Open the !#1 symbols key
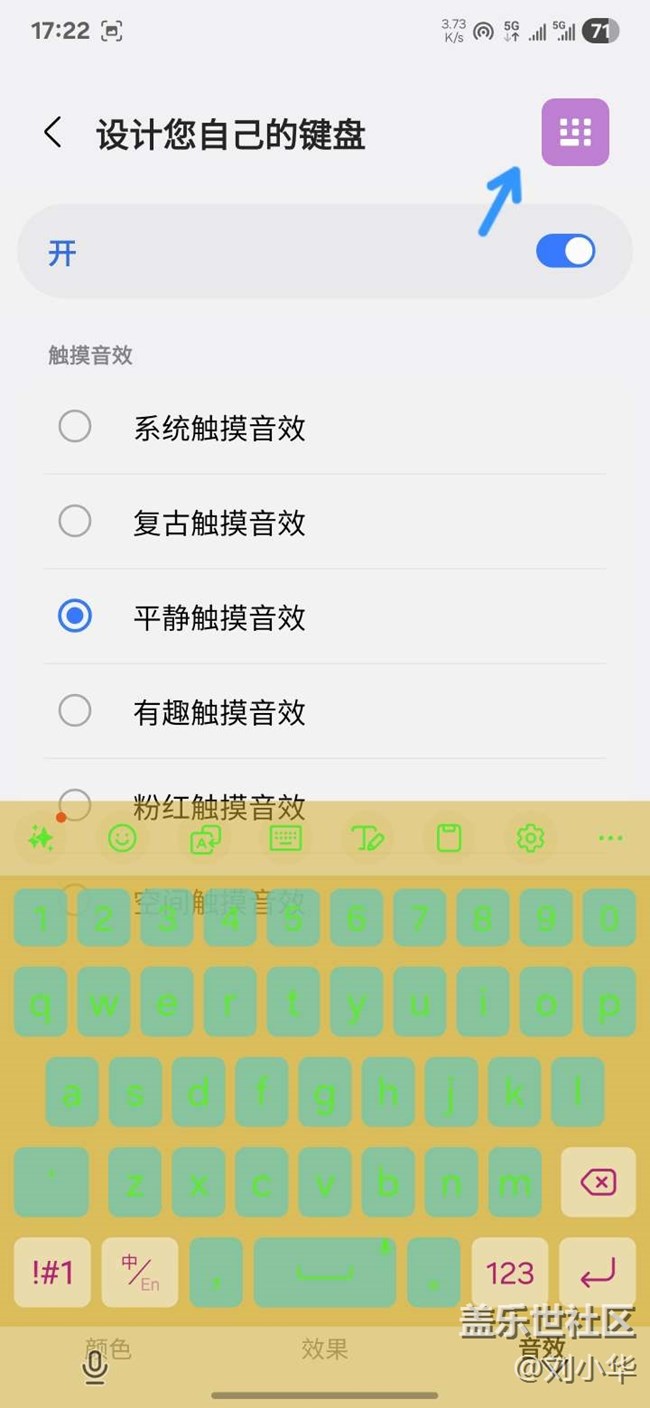The image size is (650, 1408). pyautogui.click(x=52, y=1273)
